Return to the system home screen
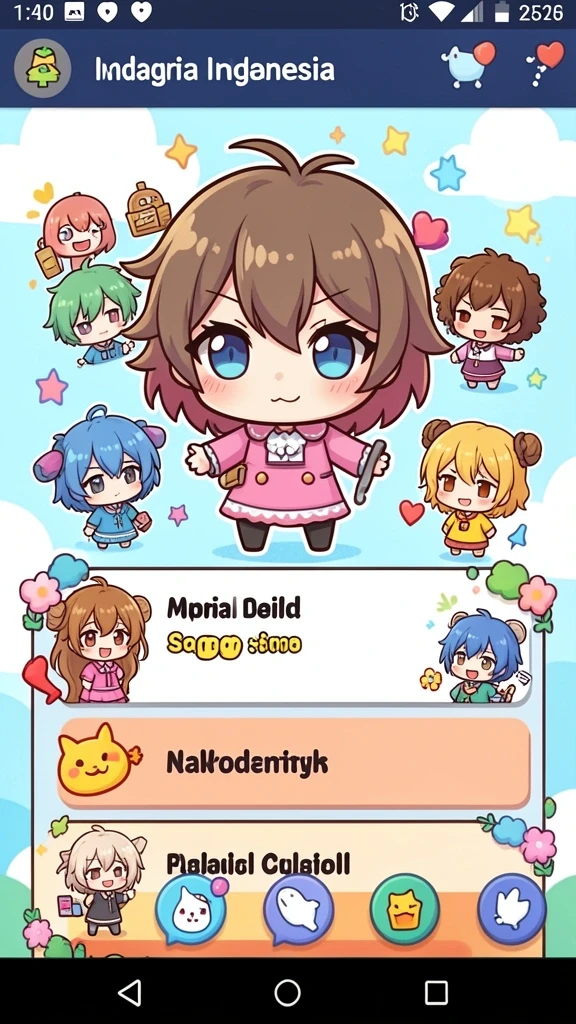The height and width of the screenshot is (1024, 576). click(x=287, y=992)
